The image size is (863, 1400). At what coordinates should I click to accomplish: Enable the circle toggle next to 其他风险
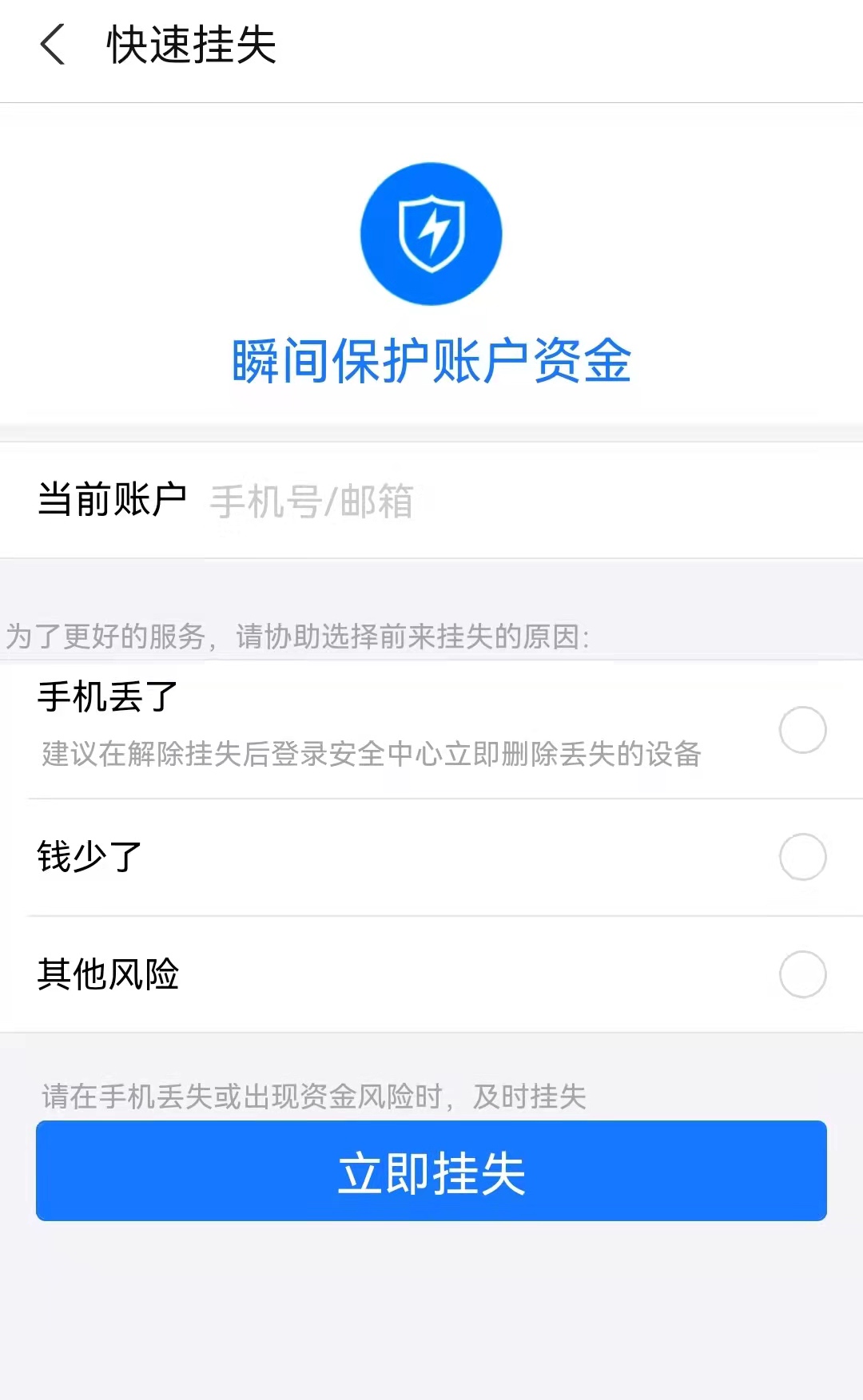pos(802,974)
